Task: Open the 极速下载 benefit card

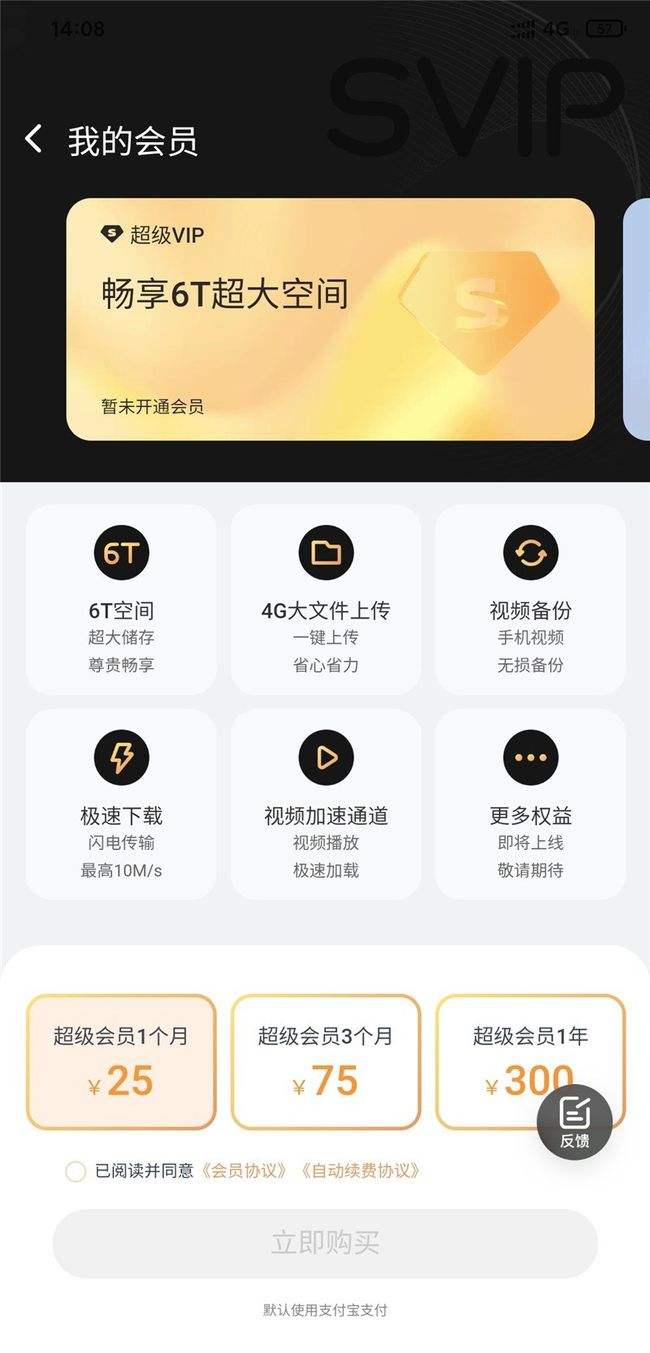Action: 121,804
